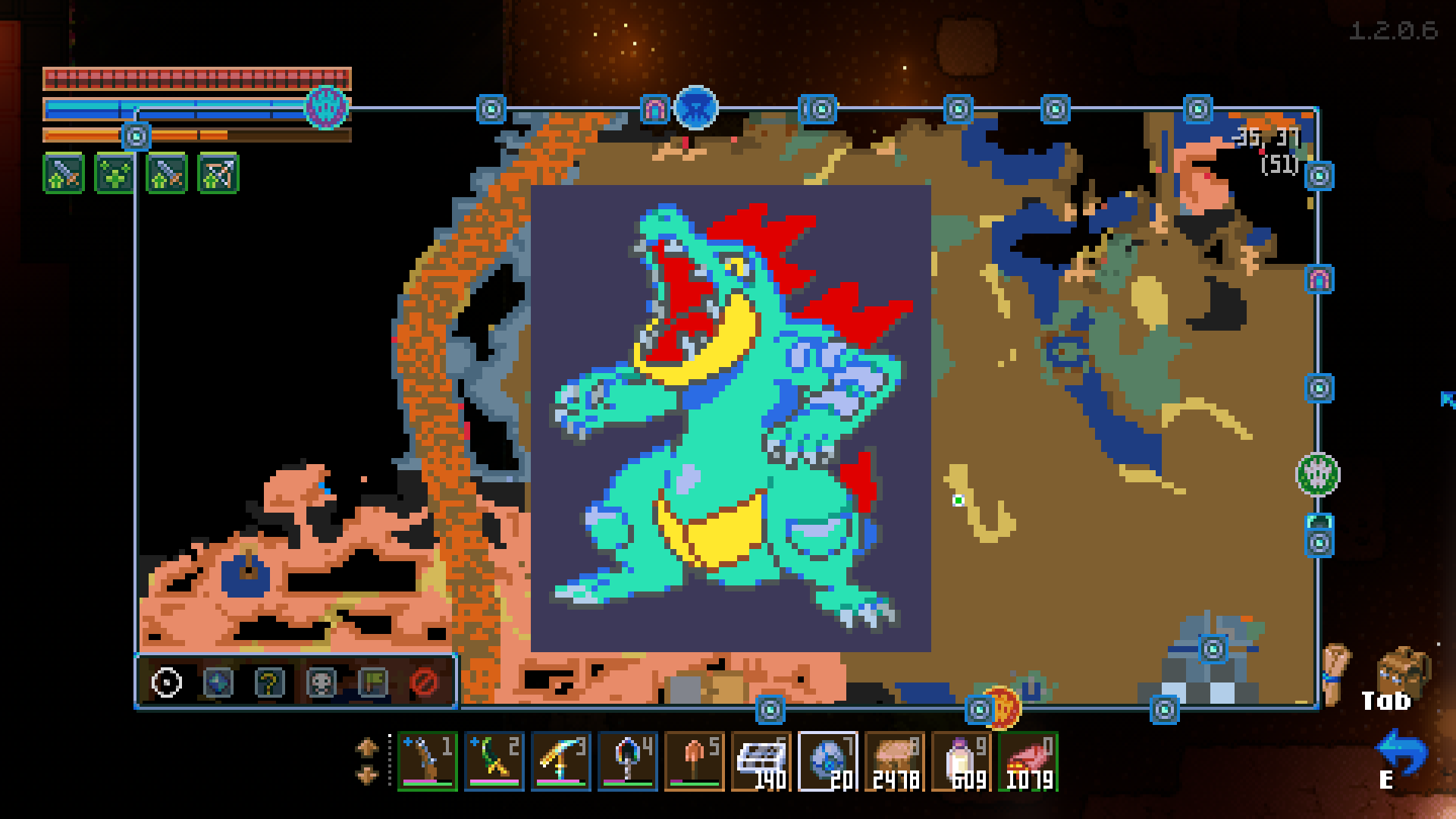
Task: Select hotbar slot 7 with 20 items
Action: [x=827, y=761]
